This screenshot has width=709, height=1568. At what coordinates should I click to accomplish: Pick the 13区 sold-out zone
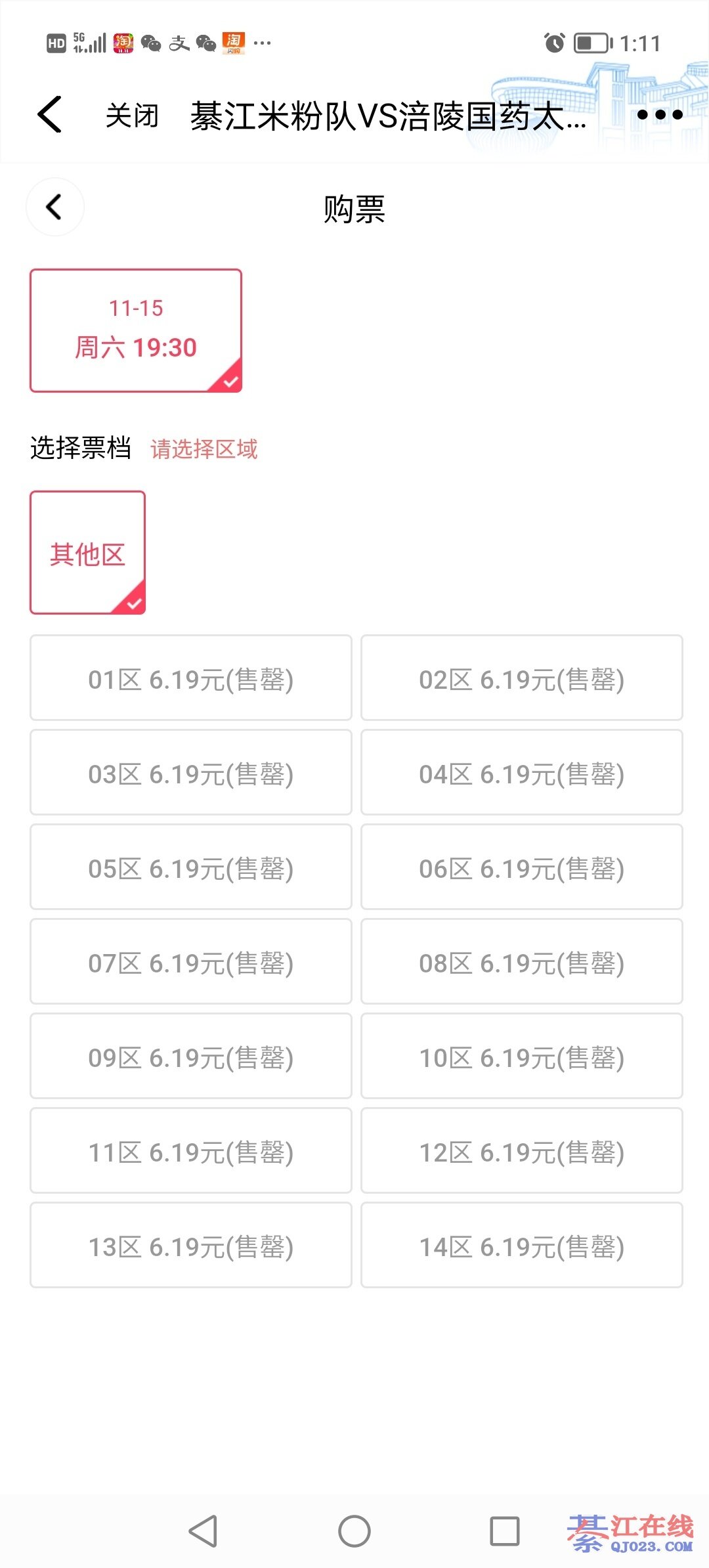coord(191,1245)
